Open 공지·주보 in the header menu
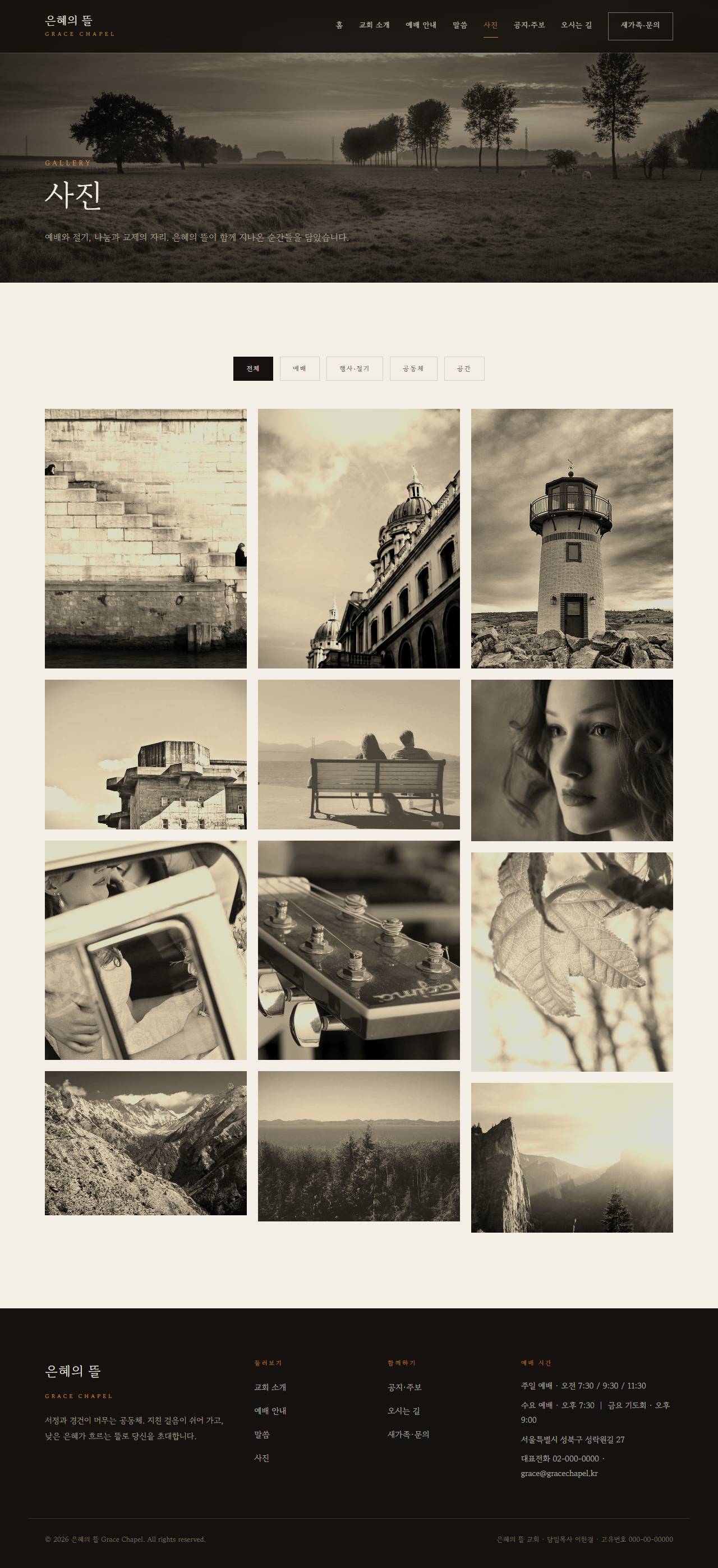This screenshot has width=718, height=1568. [529, 25]
